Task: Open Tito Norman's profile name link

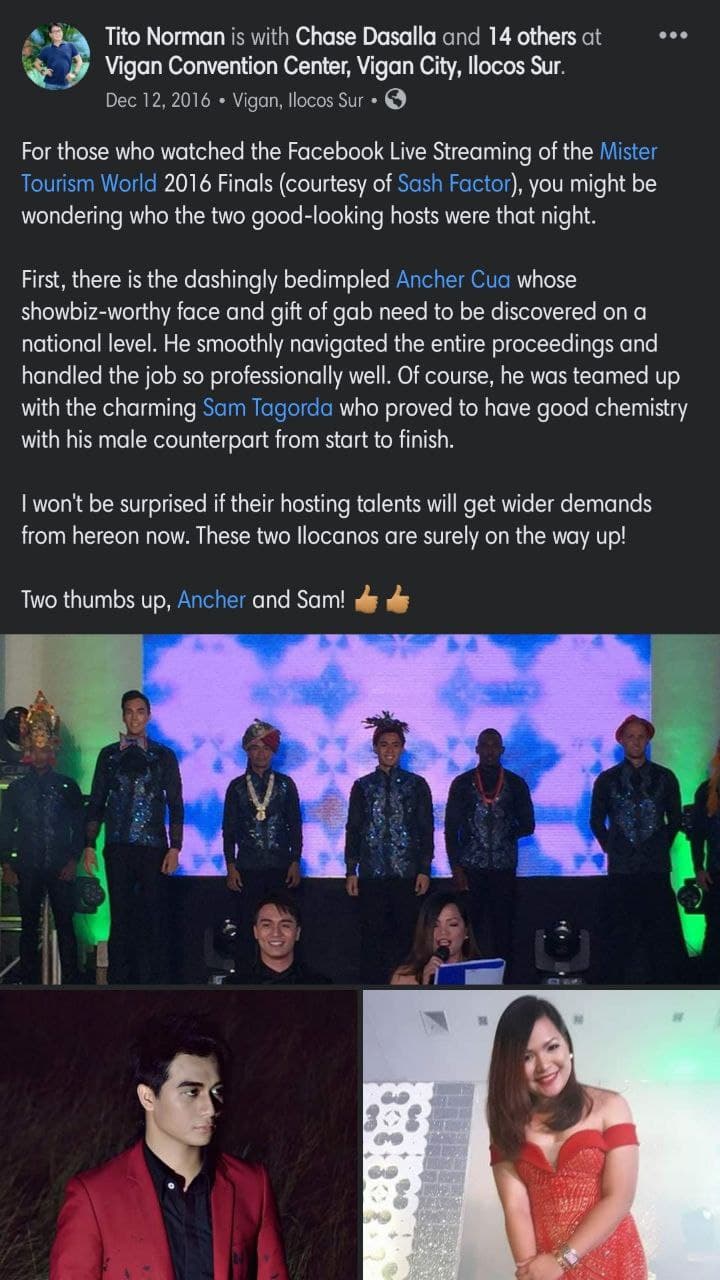Action: pyautogui.click(x=165, y=38)
